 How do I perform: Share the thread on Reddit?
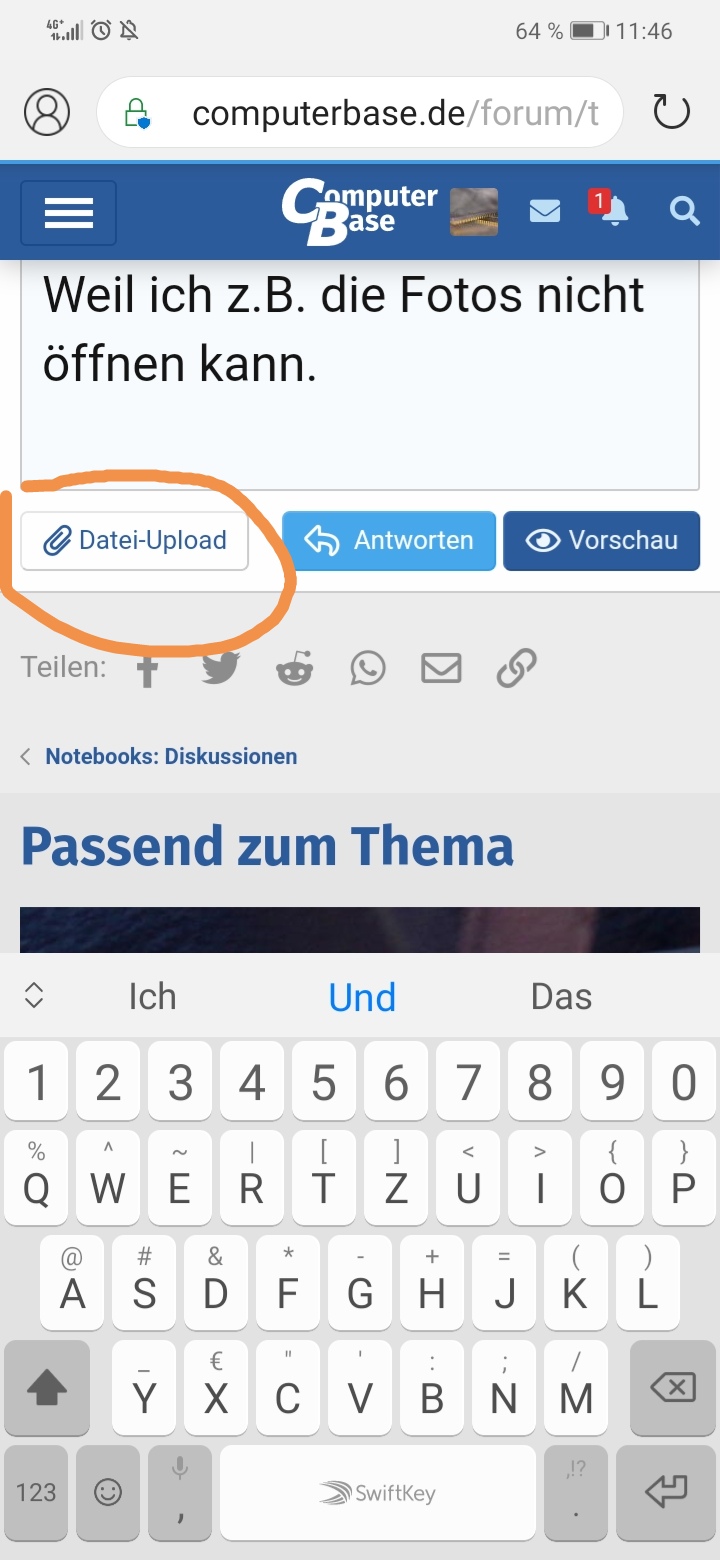[x=294, y=668]
